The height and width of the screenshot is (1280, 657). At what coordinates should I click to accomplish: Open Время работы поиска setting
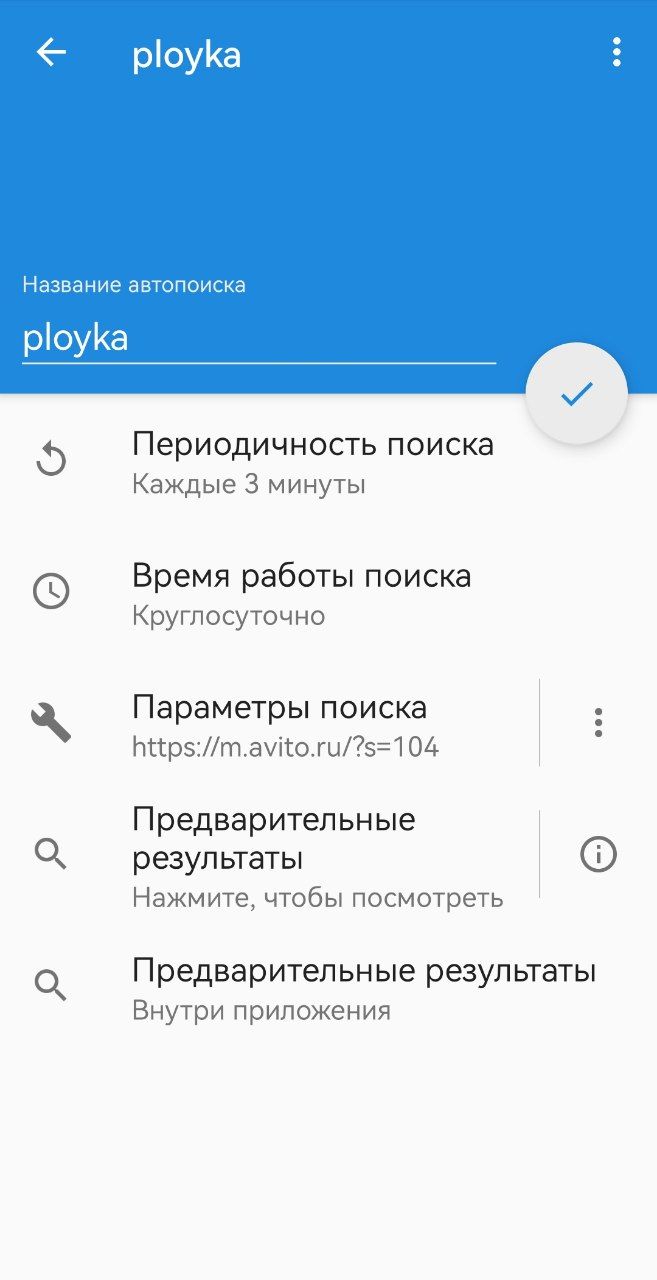(x=301, y=594)
